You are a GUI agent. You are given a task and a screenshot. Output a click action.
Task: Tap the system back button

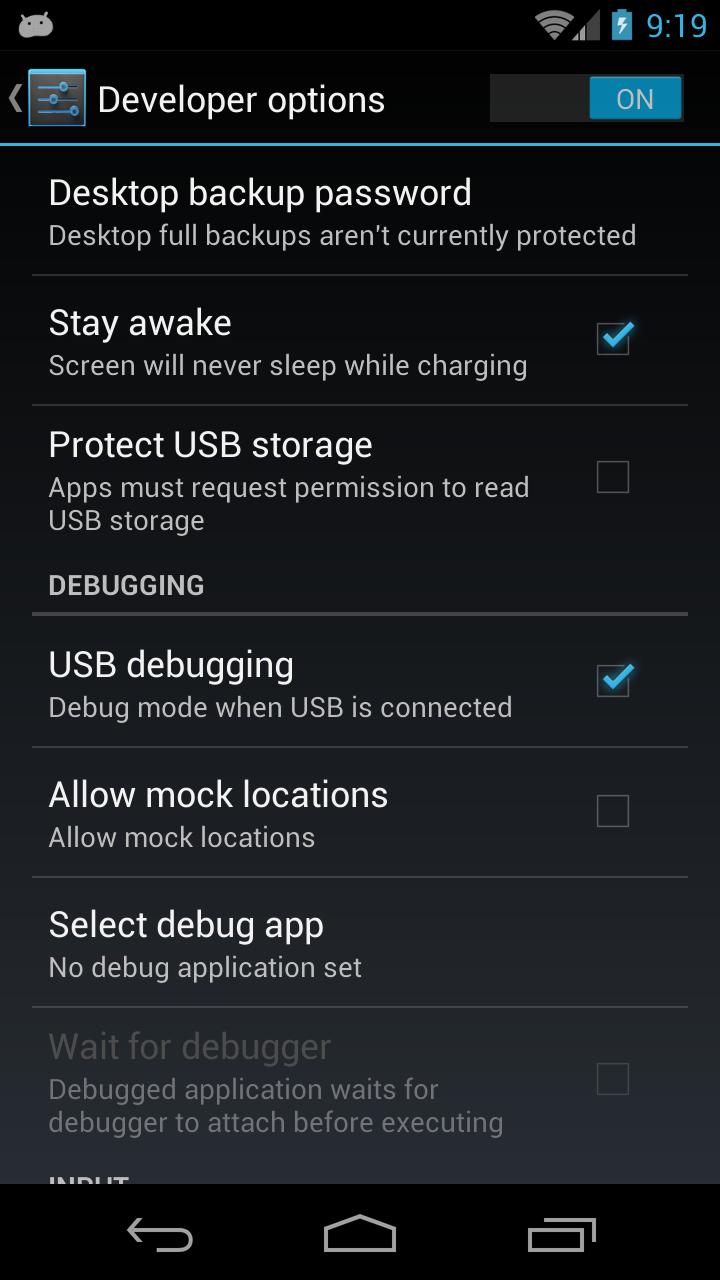(160, 1234)
